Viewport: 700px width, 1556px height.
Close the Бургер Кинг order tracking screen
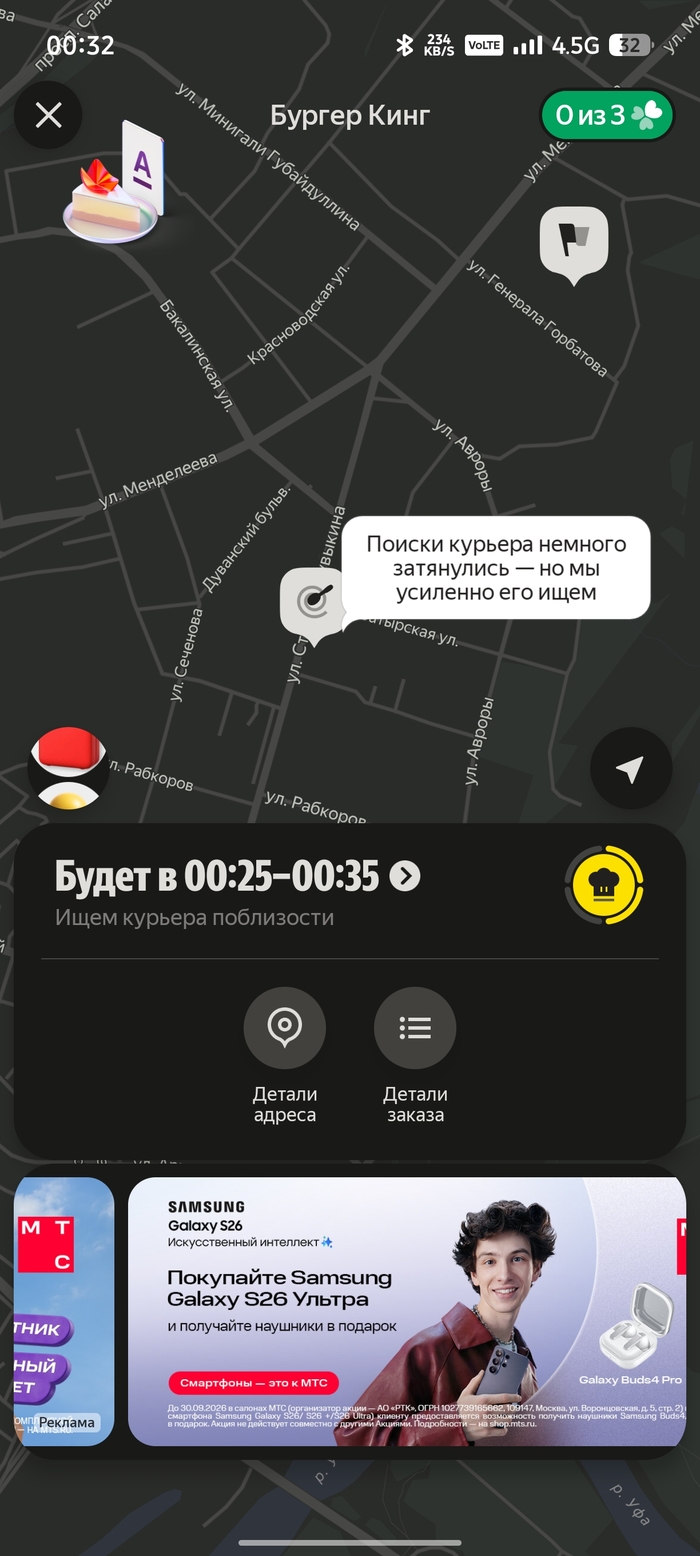click(x=48, y=115)
